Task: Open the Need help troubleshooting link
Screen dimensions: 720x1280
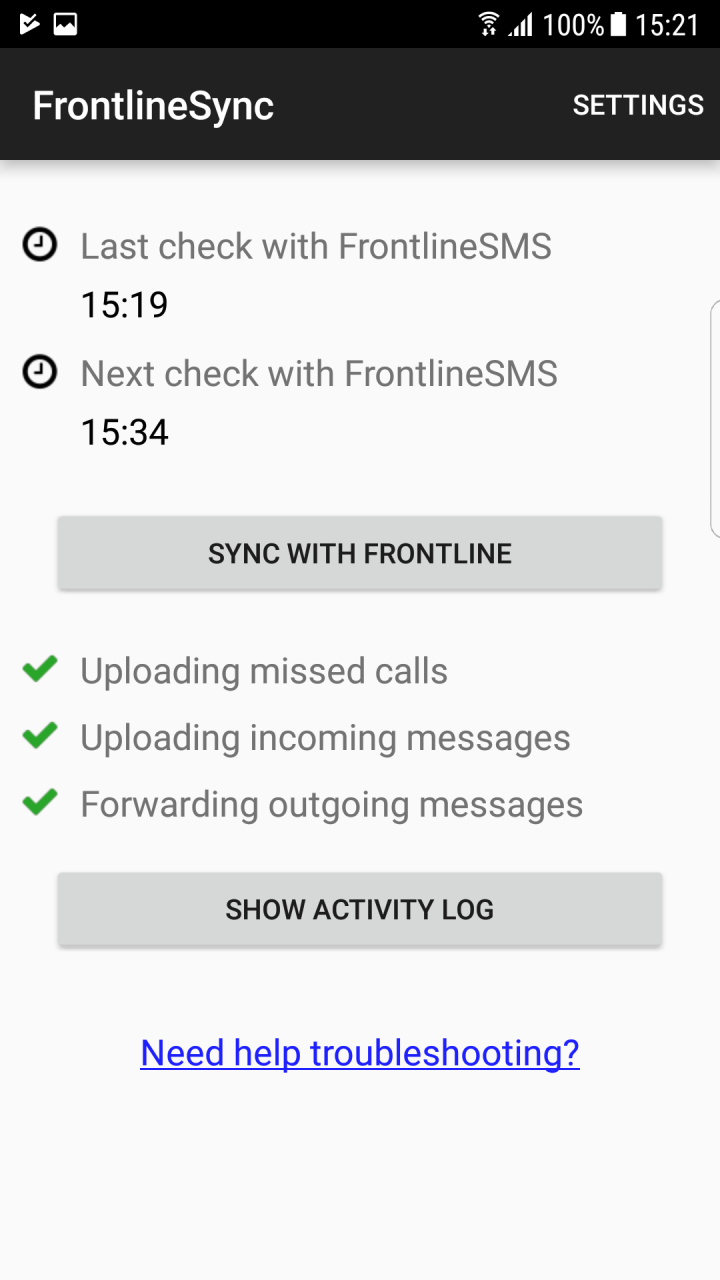Action: point(360,1052)
